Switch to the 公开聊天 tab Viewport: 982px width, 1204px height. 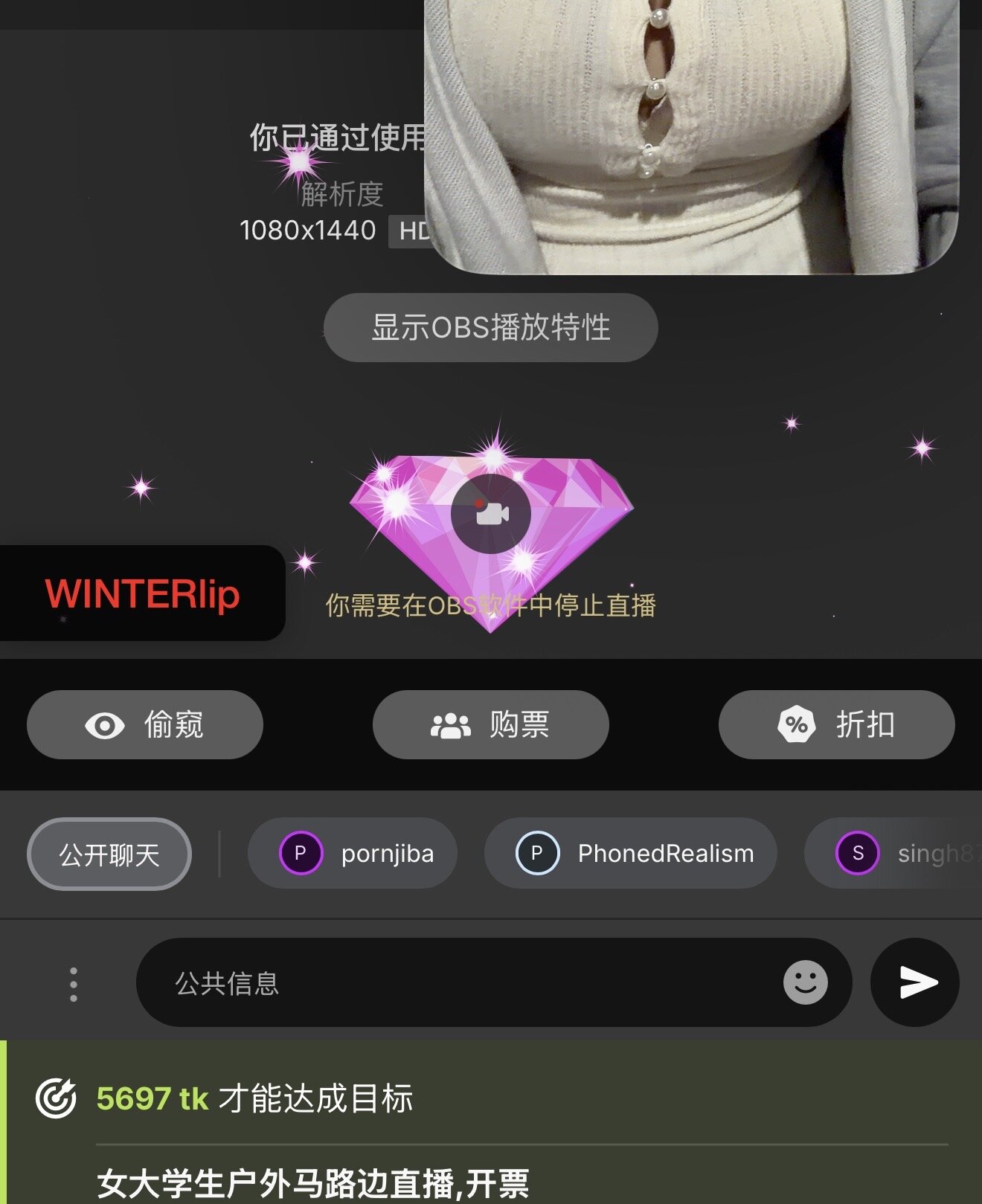tap(109, 854)
